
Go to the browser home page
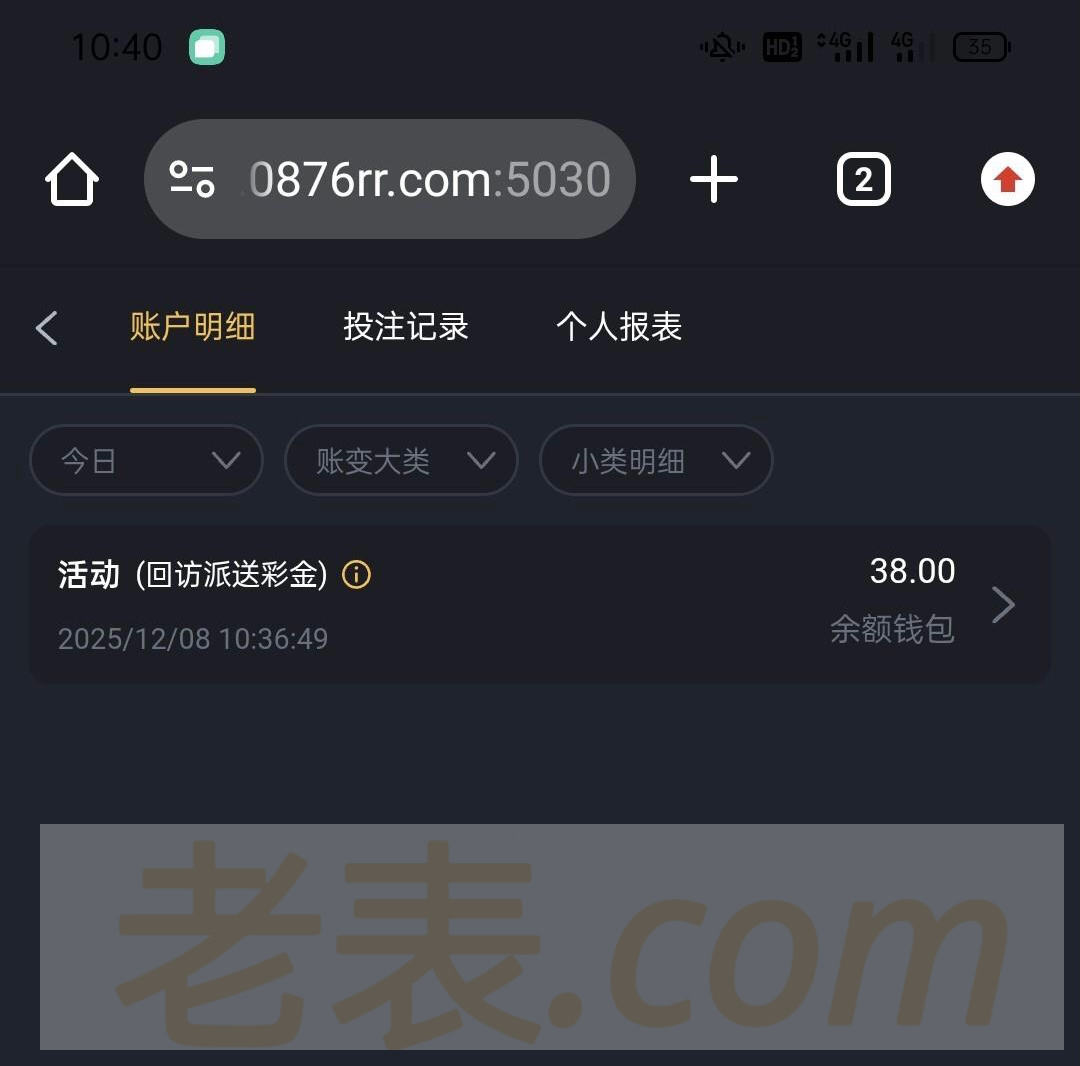pos(72,181)
